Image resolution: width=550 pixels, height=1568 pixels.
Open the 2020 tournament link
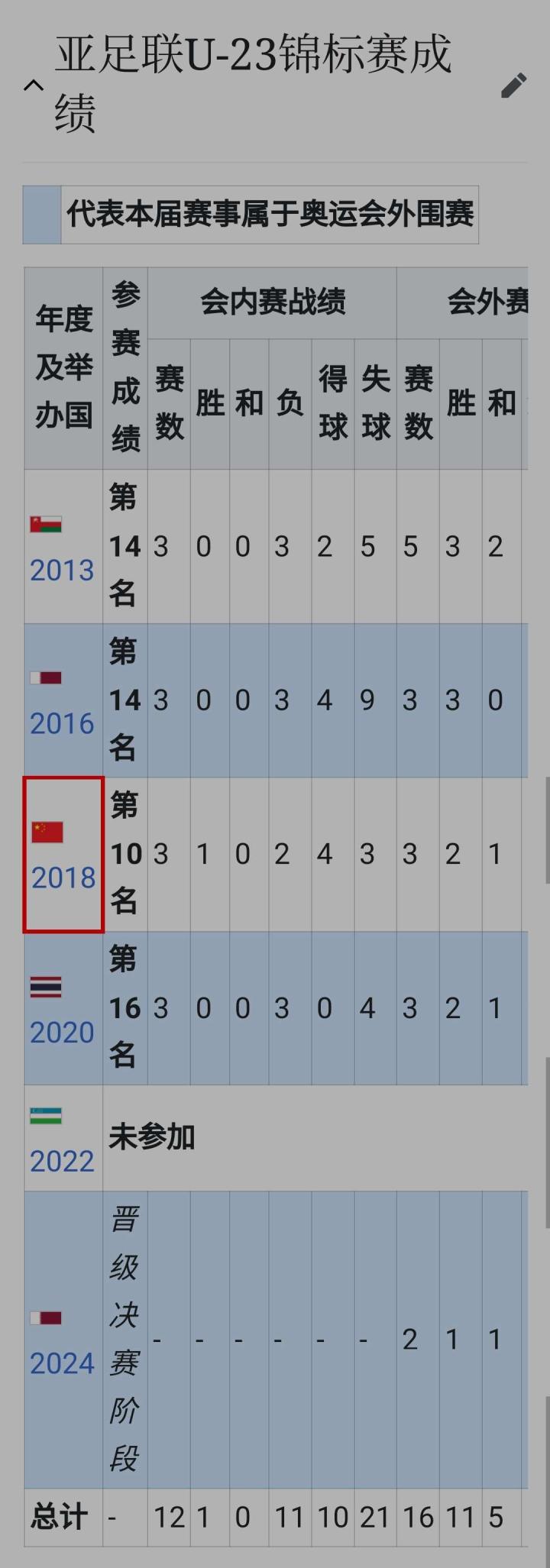tap(62, 1032)
